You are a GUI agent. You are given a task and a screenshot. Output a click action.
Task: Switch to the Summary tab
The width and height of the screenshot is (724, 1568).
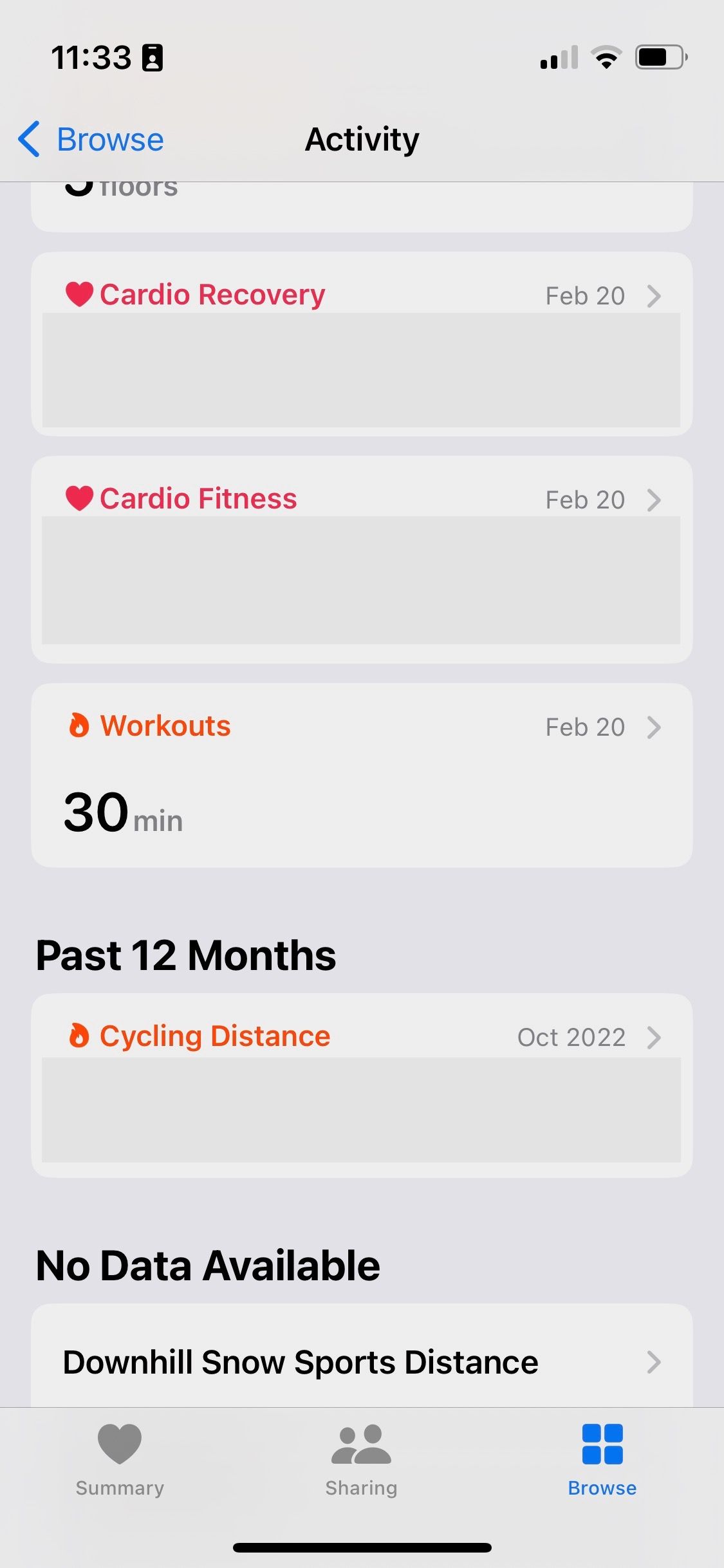pyautogui.click(x=120, y=1461)
